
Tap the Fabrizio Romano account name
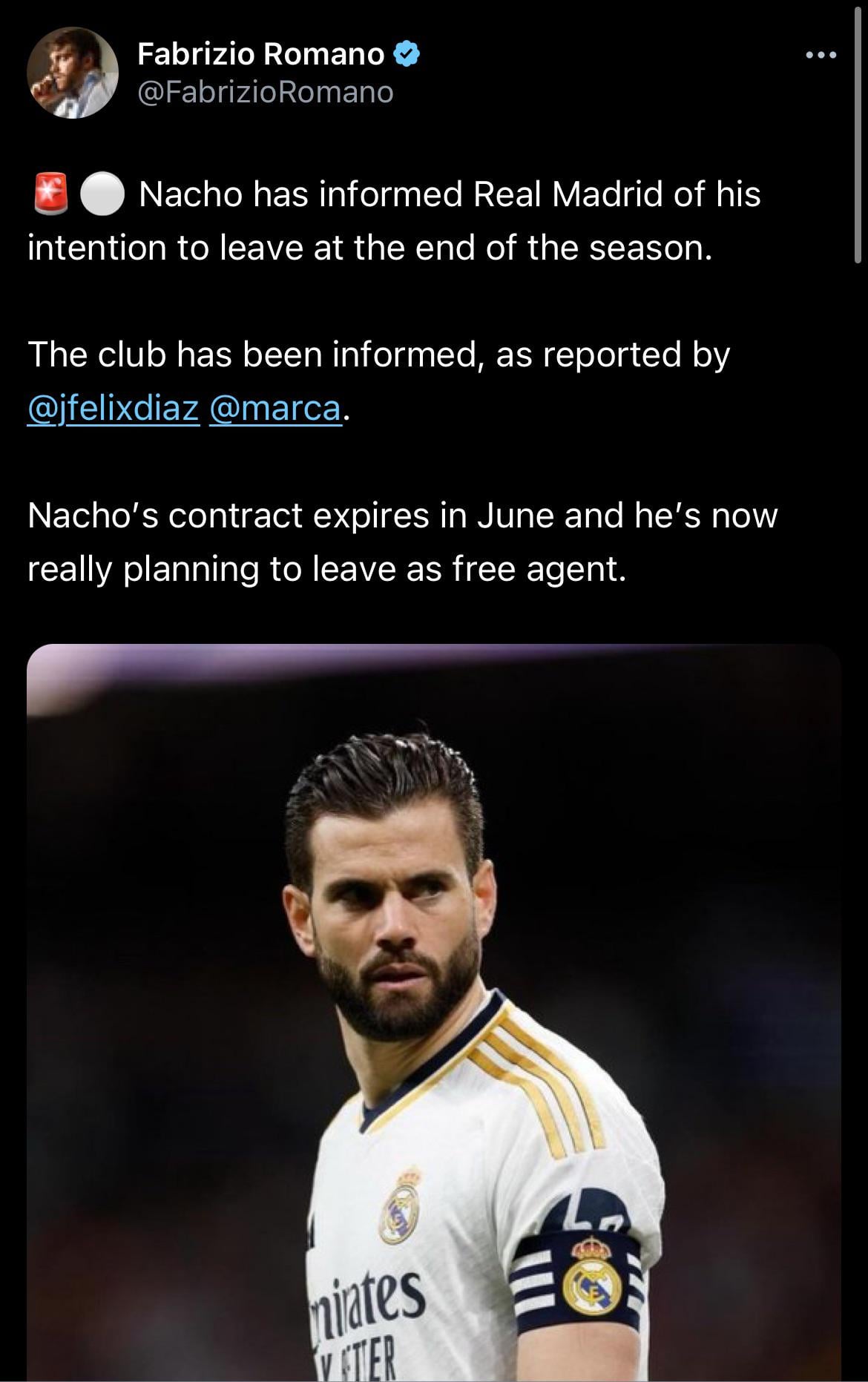pyautogui.click(x=260, y=54)
